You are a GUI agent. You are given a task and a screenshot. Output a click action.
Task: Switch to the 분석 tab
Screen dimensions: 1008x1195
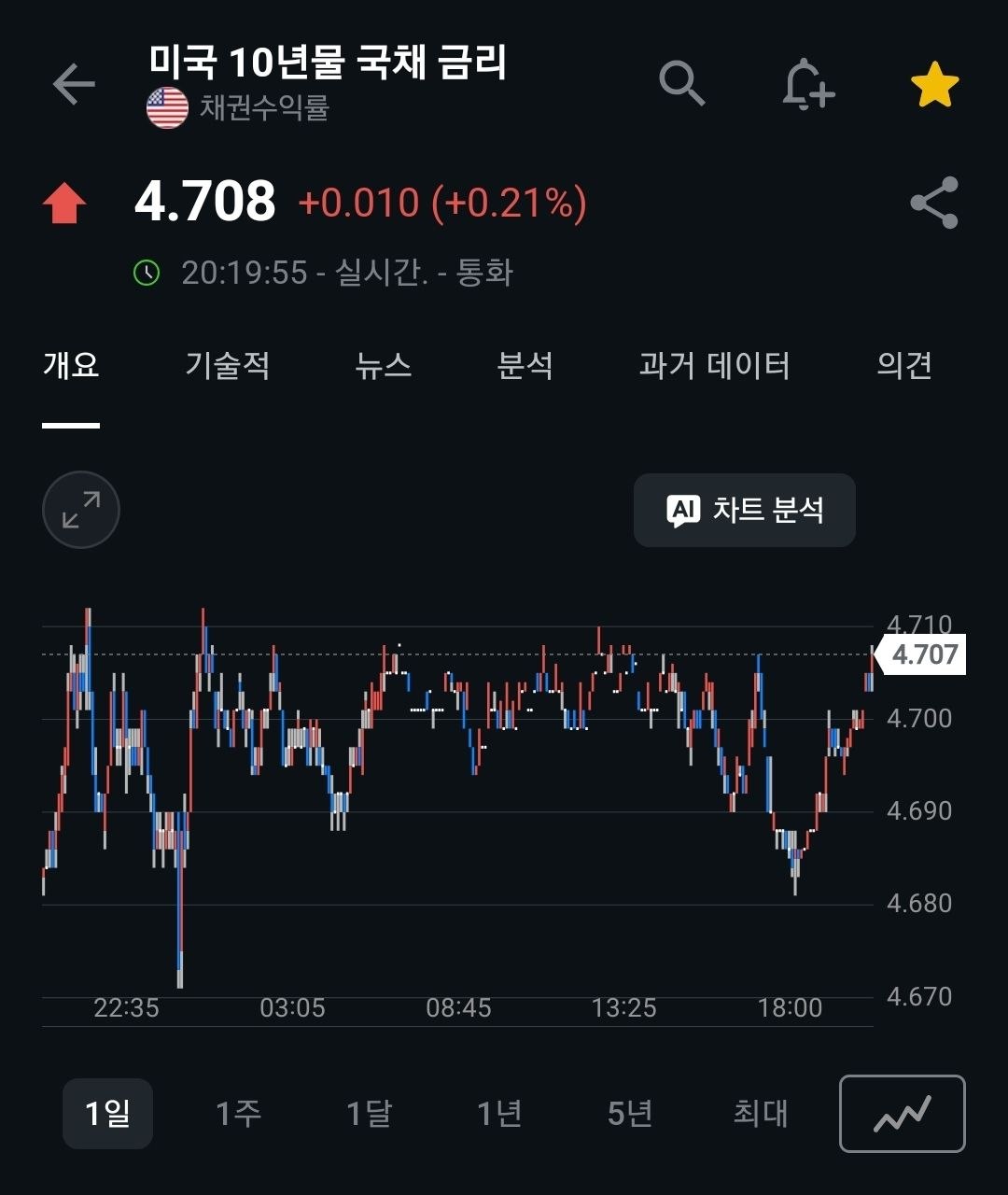pos(525,365)
